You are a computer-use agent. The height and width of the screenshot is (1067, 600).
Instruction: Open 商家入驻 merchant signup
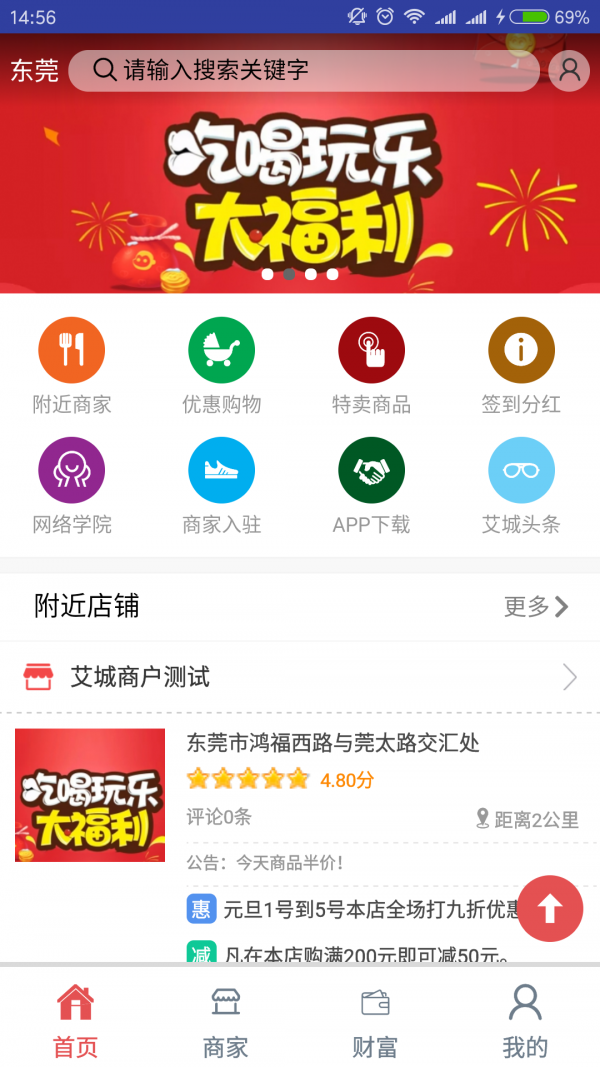click(221, 485)
